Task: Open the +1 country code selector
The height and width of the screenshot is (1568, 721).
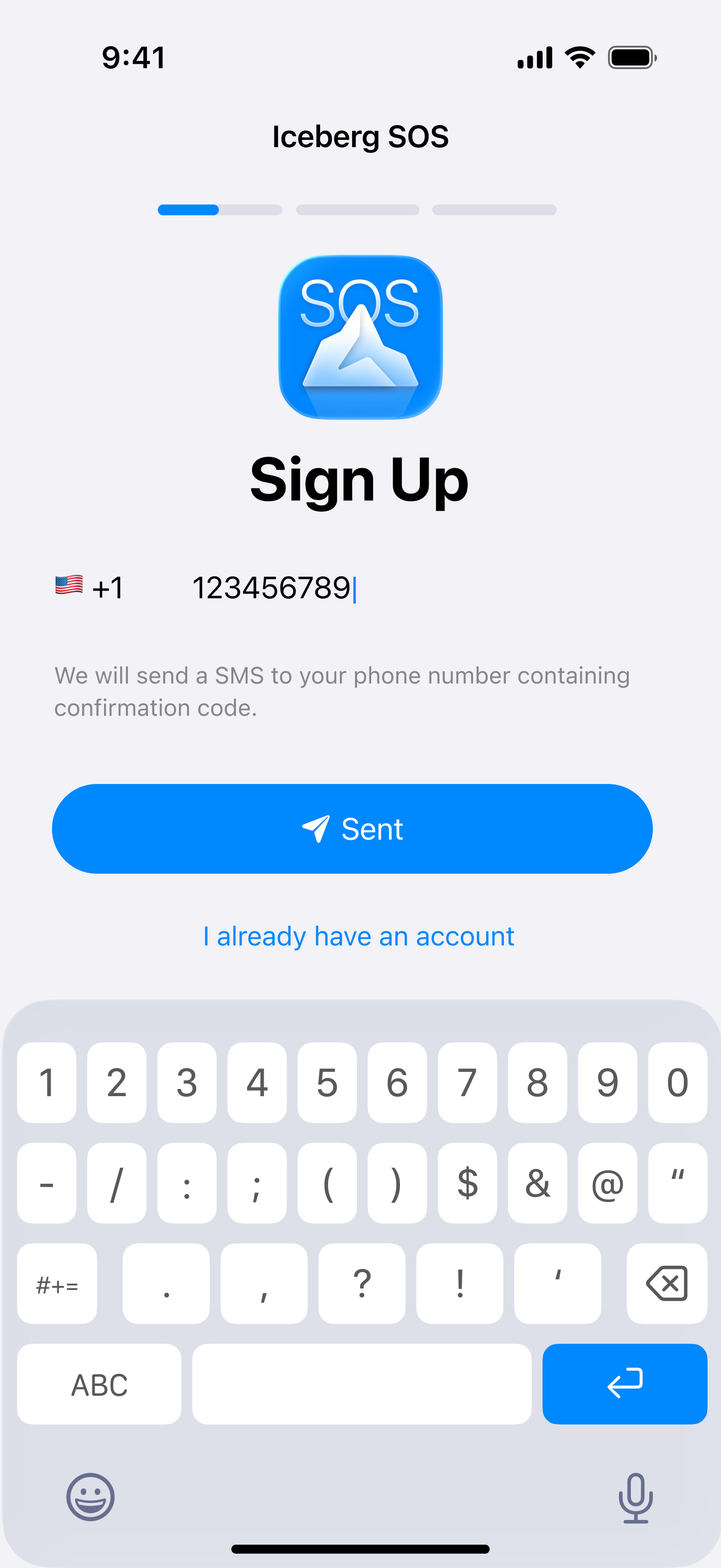Action: 90,588
